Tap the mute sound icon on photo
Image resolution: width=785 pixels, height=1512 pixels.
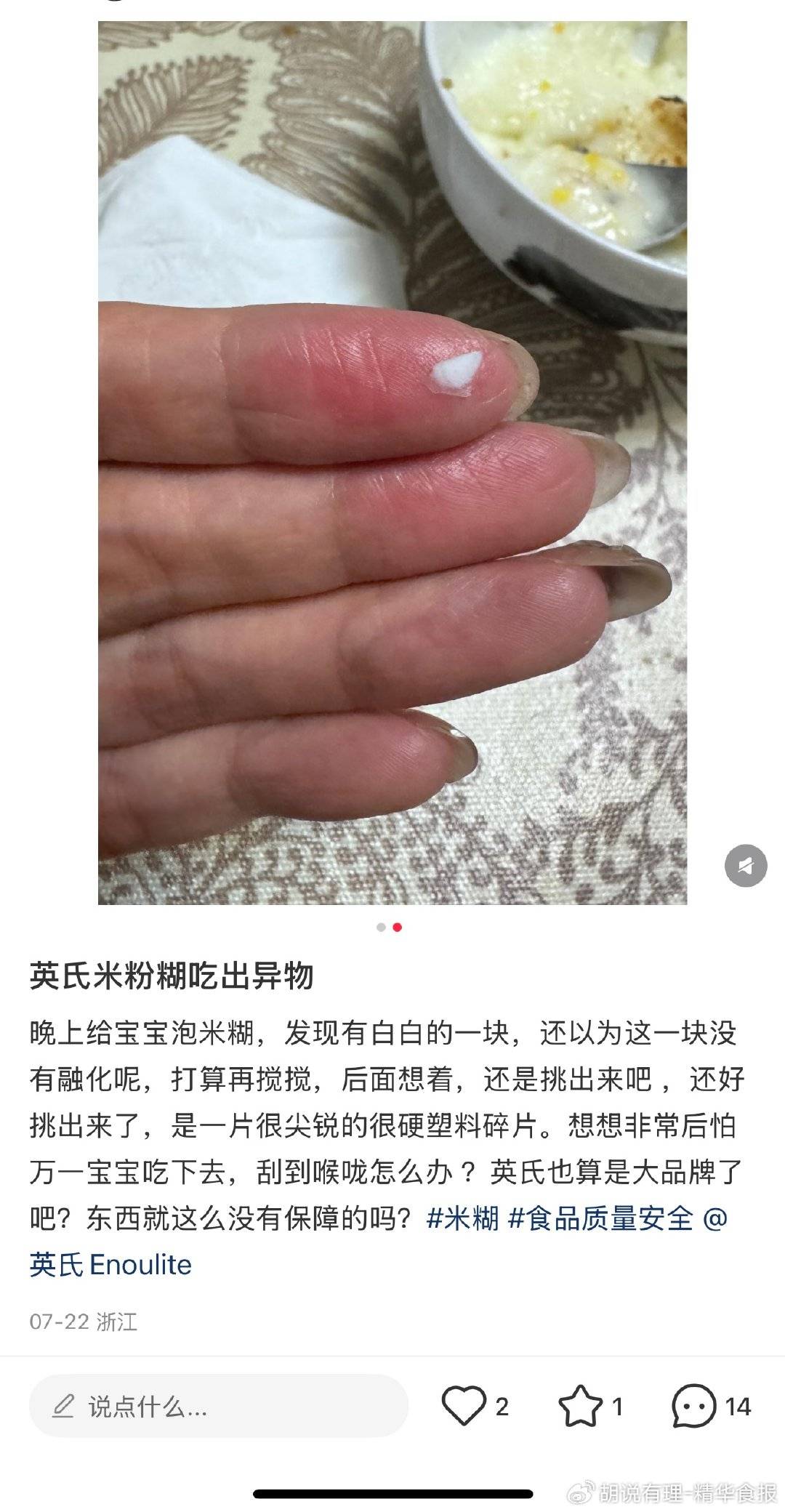tap(746, 865)
